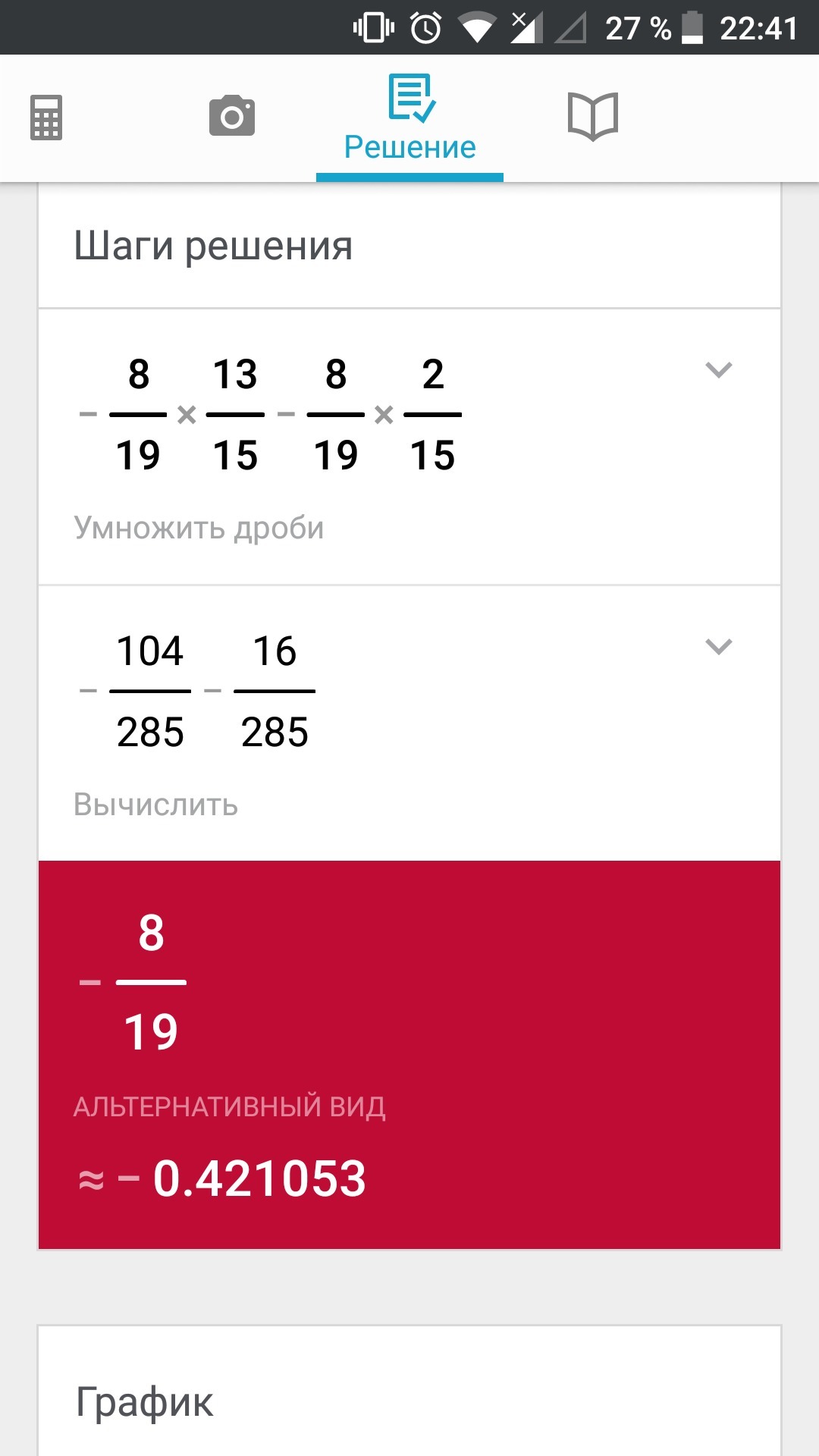
Task: Switch to the calculator tab
Action: pyautogui.click(x=46, y=118)
